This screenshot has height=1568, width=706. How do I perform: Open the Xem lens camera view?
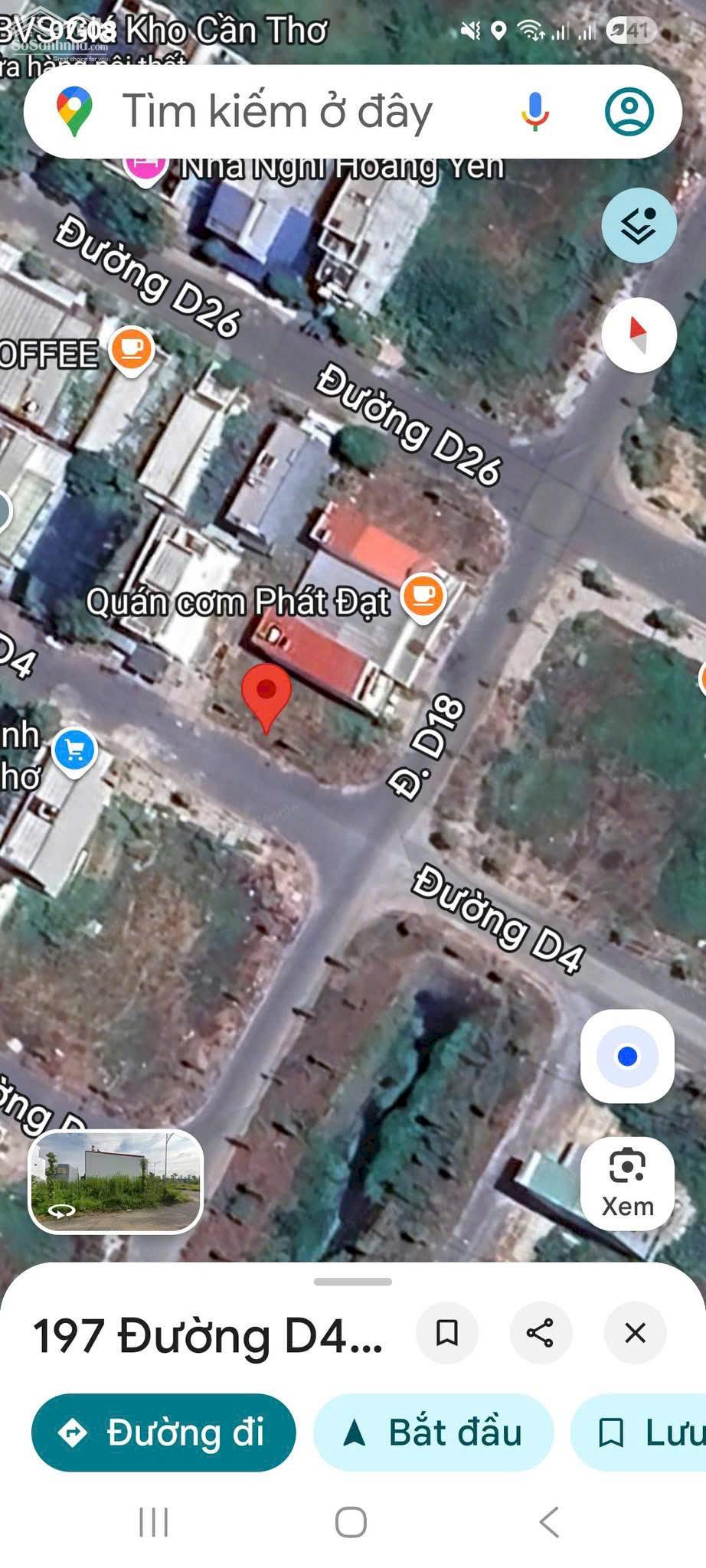point(627,1184)
